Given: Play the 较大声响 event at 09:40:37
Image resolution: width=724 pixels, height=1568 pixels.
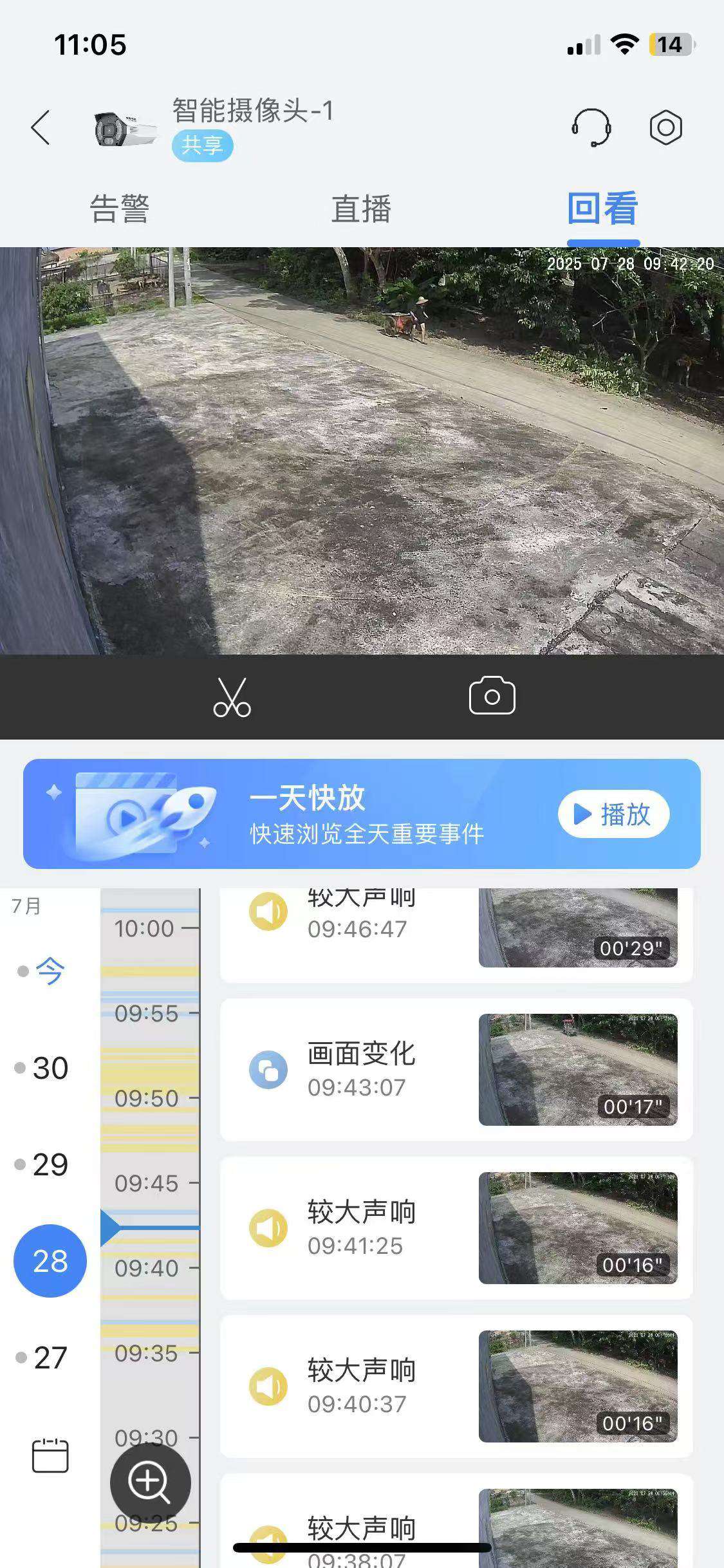Looking at the screenshot, I should click(456, 1386).
